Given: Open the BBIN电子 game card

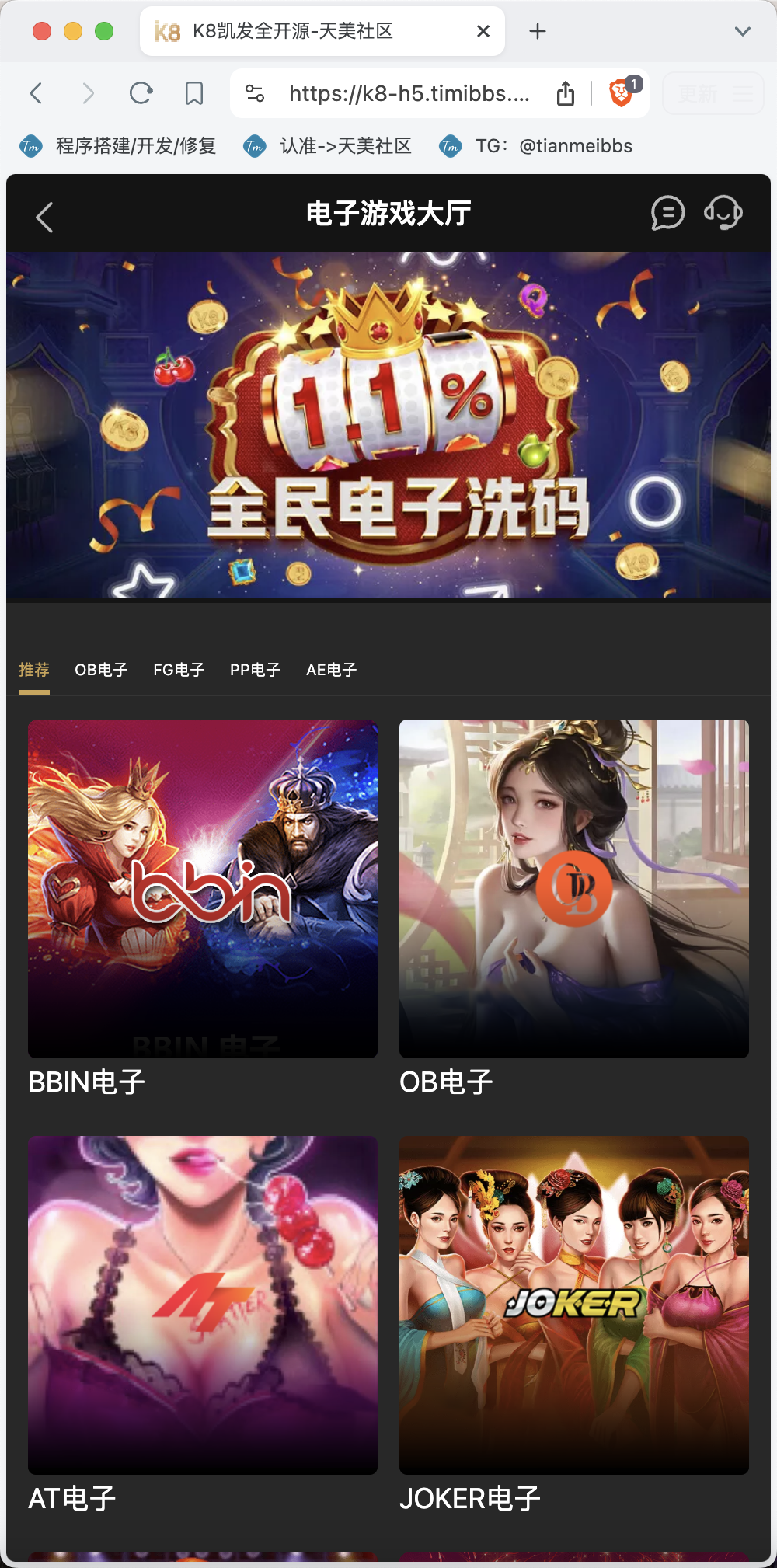Looking at the screenshot, I should (x=203, y=888).
